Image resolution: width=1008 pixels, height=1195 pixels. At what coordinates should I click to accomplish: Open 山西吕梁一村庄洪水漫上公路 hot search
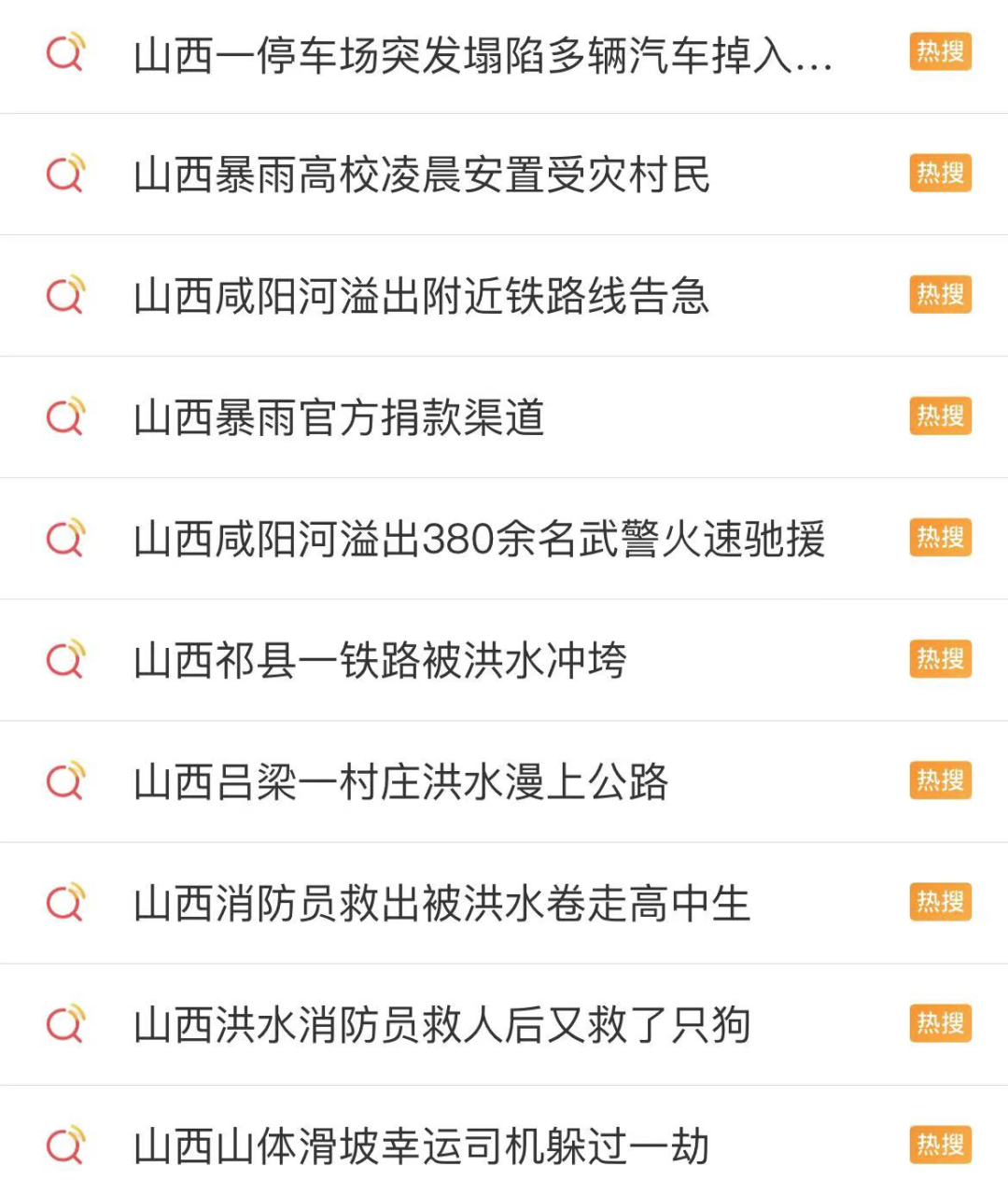[401, 781]
